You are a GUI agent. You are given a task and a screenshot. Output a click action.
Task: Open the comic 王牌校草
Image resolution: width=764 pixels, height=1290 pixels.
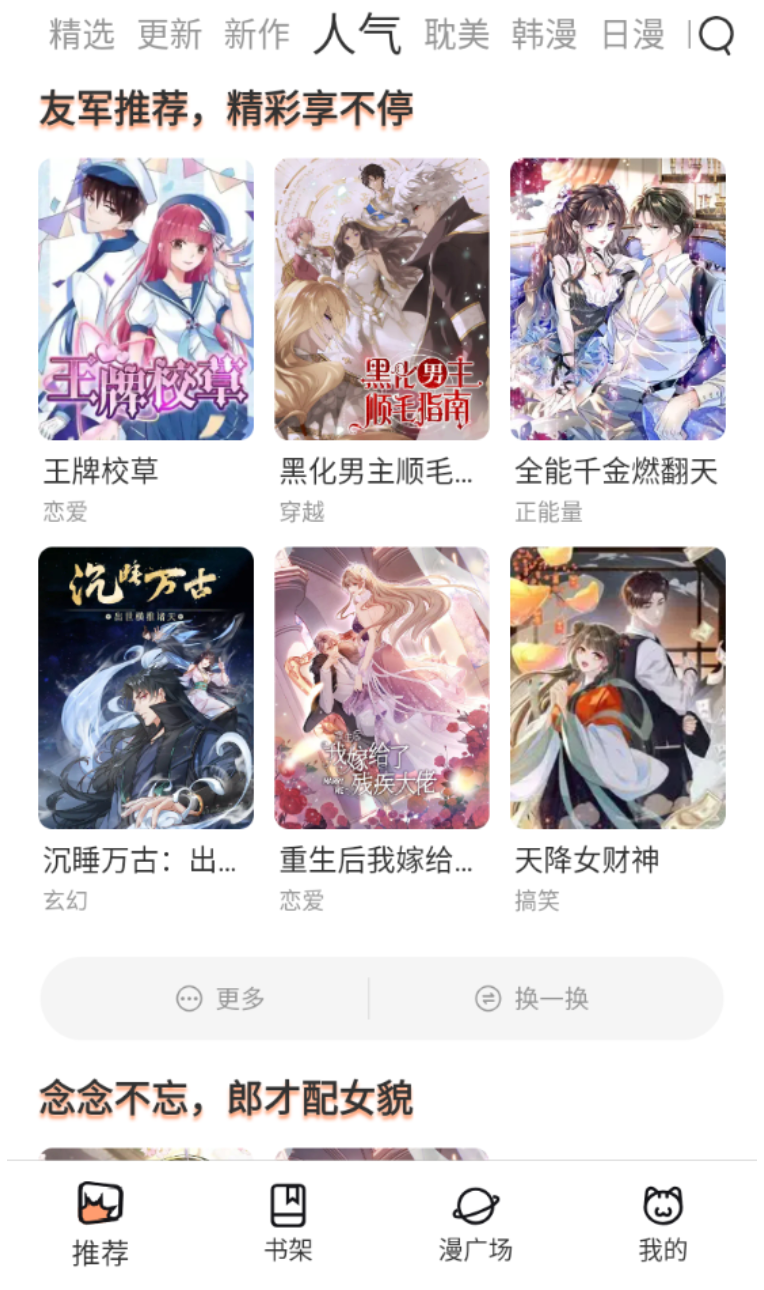tap(145, 297)
